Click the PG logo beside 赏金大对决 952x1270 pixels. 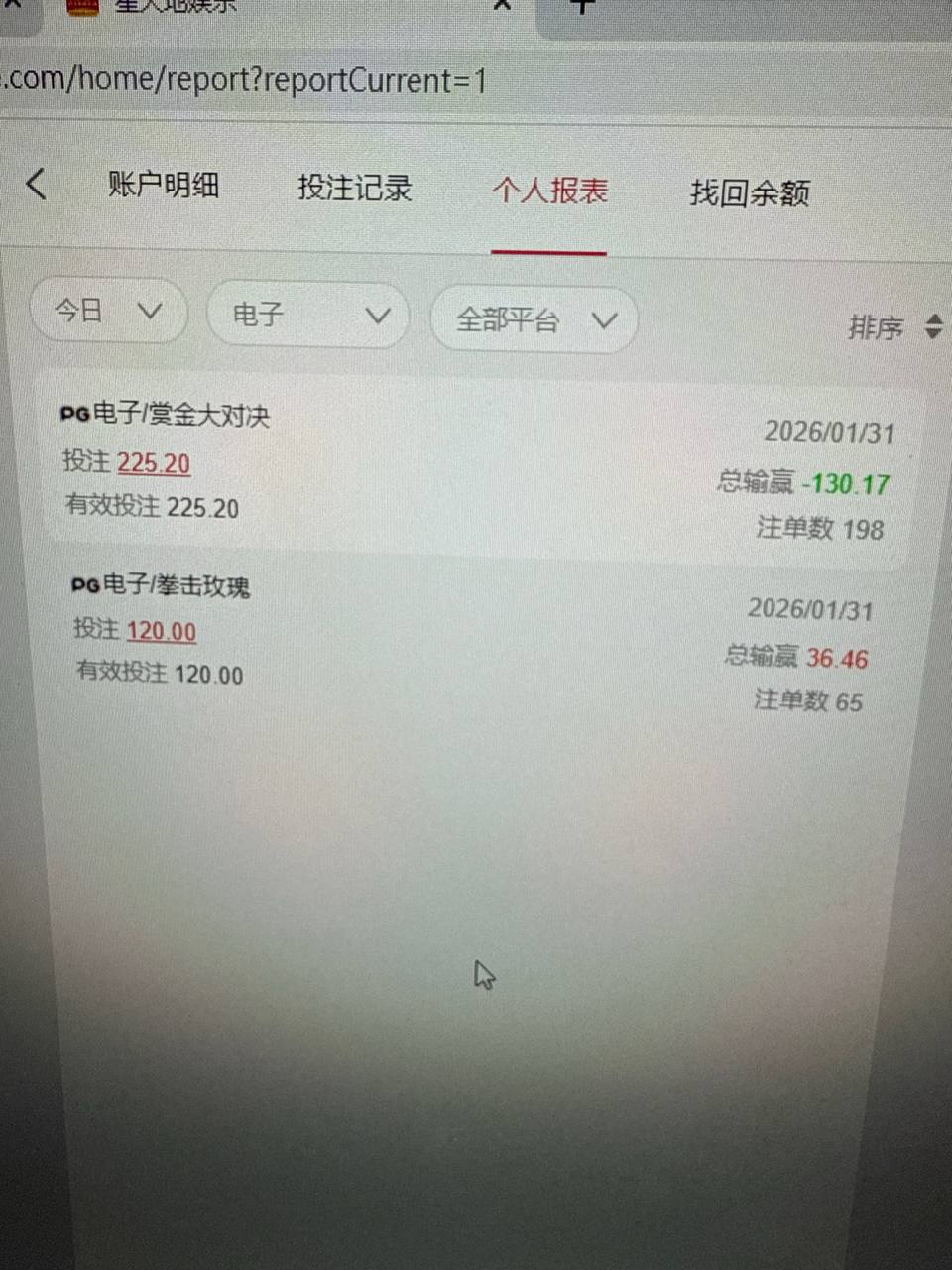[x=73, y=414]
